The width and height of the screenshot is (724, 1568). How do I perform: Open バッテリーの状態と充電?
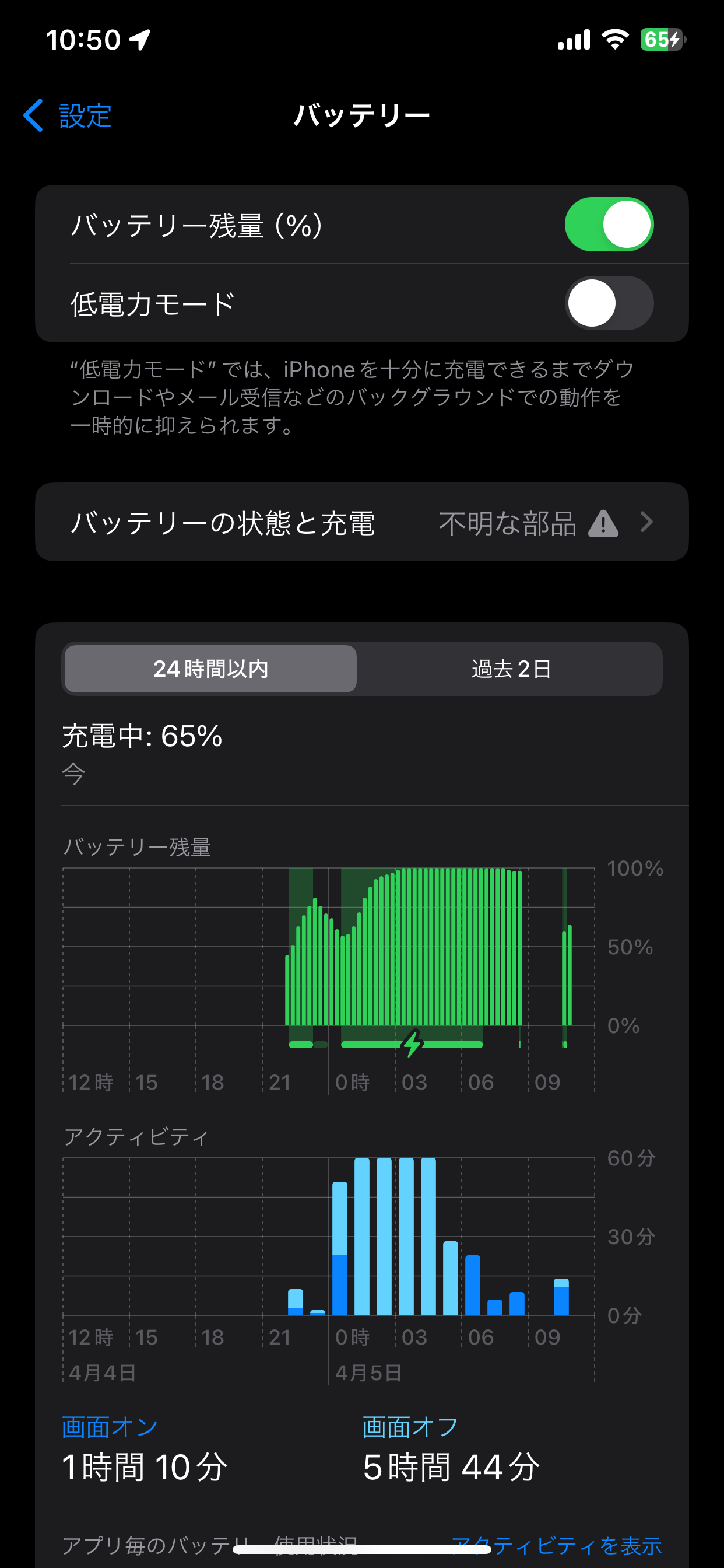[362, 522]
